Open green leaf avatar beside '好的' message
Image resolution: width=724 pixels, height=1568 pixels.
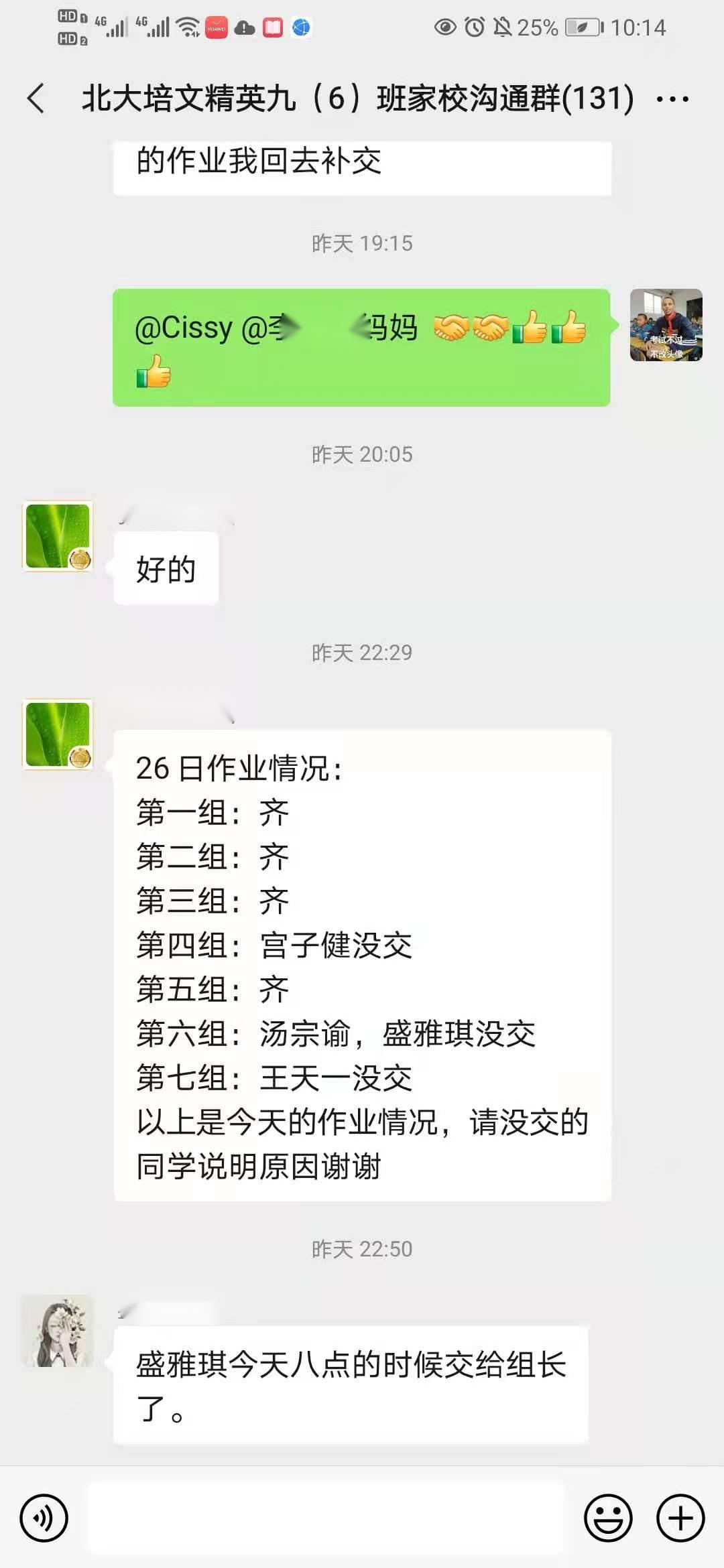click(58, 537)
